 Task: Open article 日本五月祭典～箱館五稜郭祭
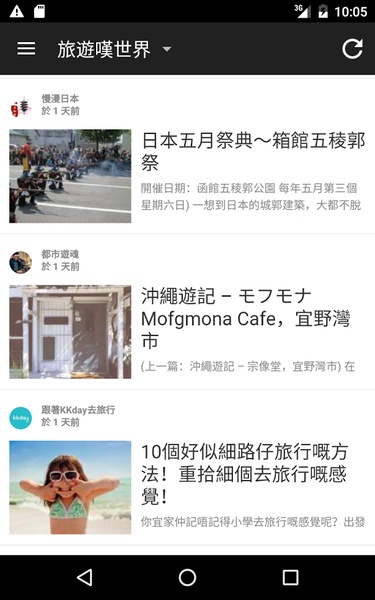[x=253, y=152]
